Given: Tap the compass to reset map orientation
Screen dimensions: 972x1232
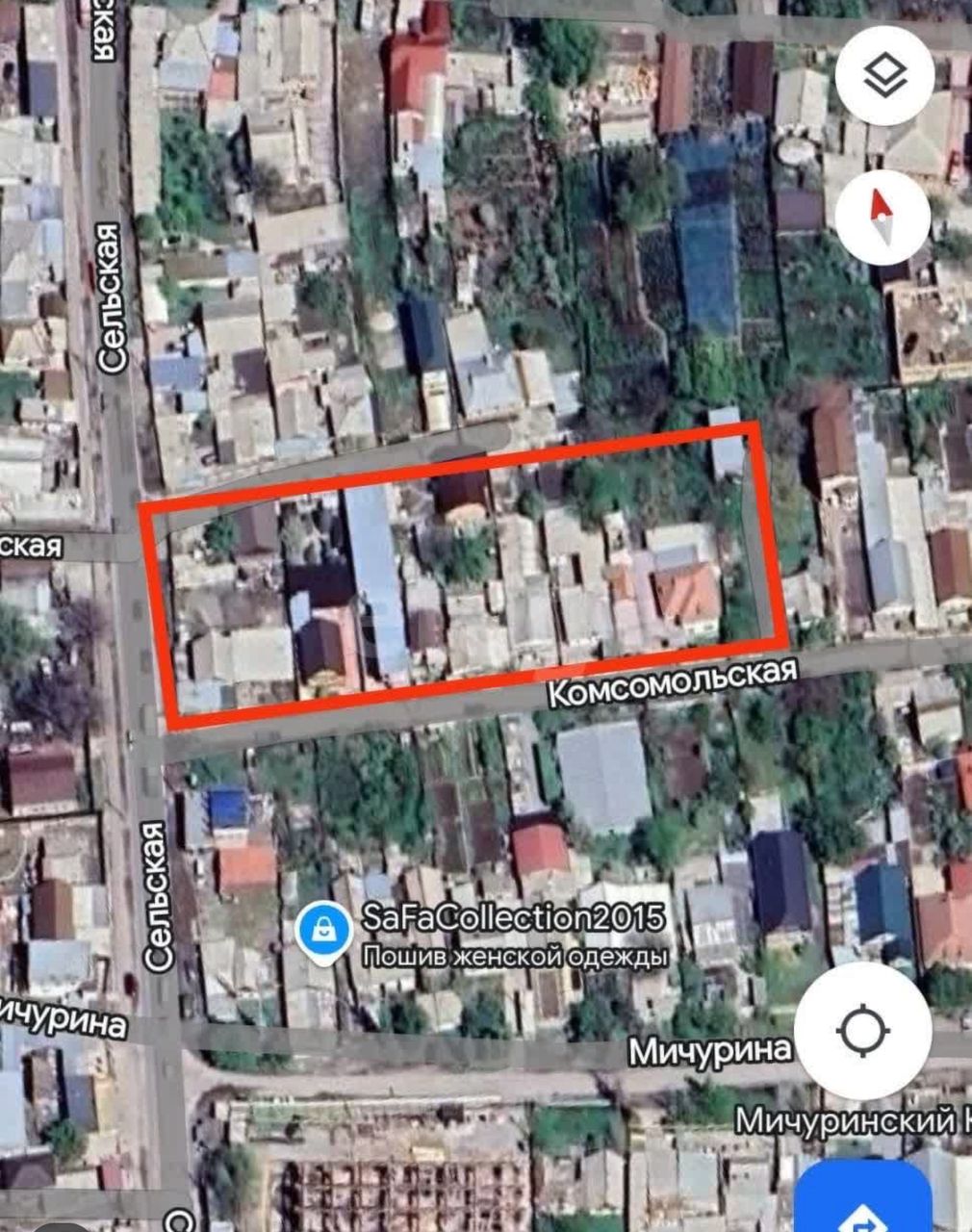Looking at the screenshot, I should tap(882, 217).
